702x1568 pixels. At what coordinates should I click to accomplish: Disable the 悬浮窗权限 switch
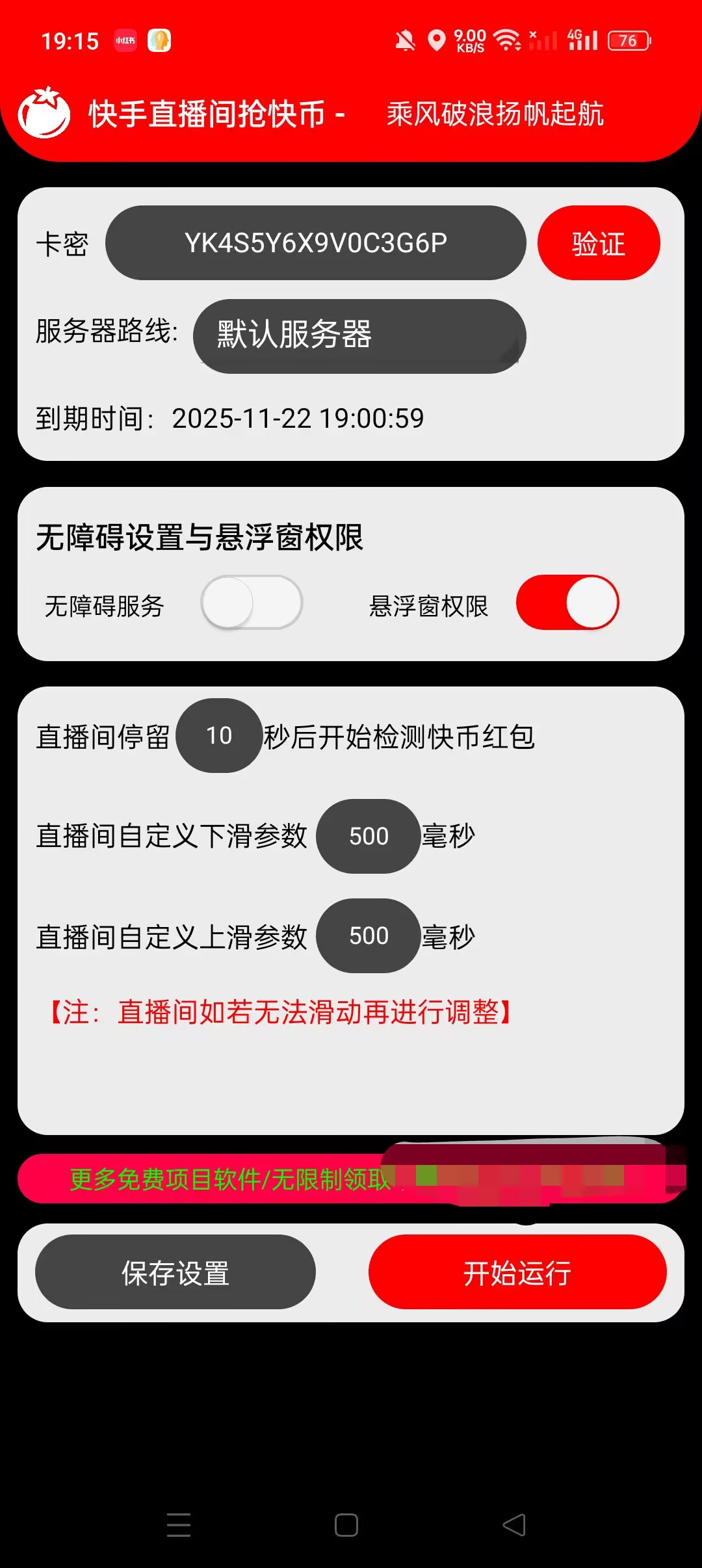[566, 603]
